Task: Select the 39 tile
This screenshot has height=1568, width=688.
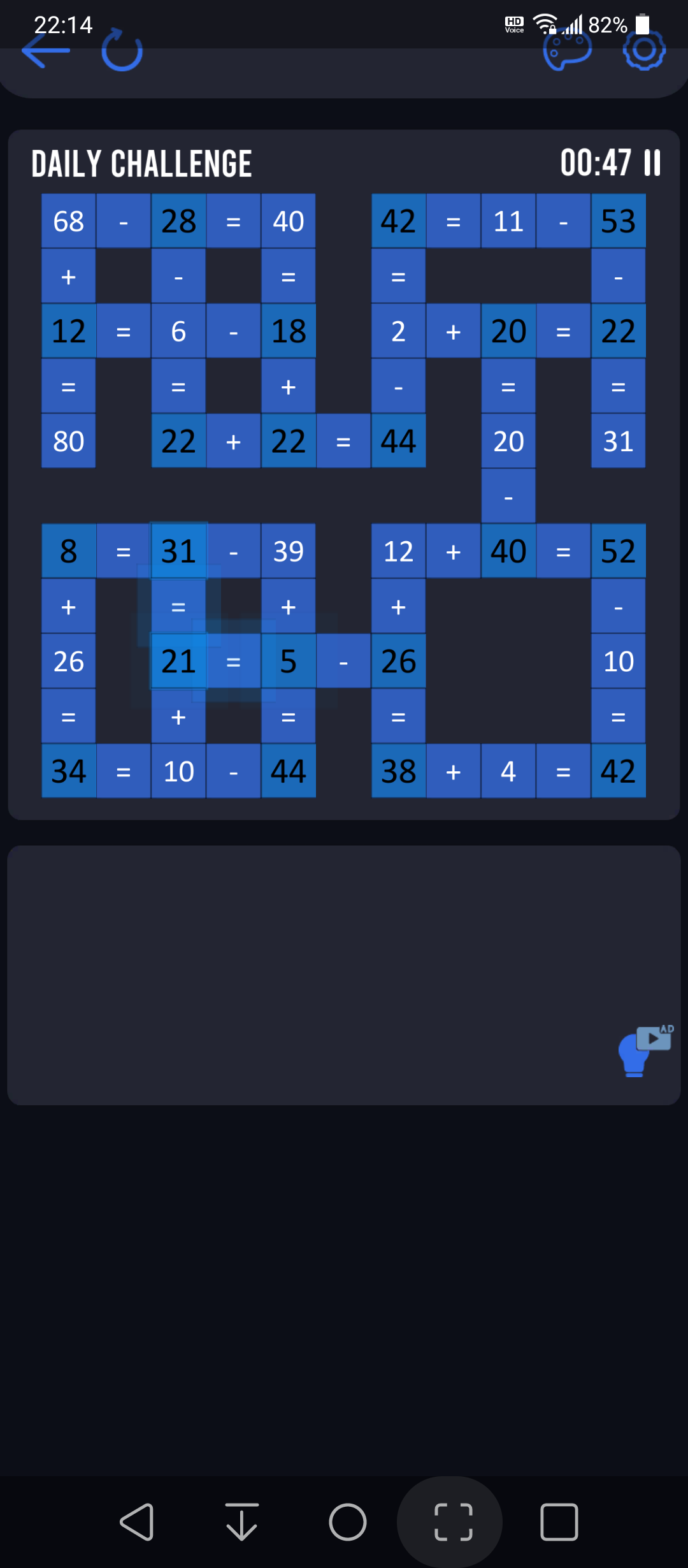Action: point(289,551)
